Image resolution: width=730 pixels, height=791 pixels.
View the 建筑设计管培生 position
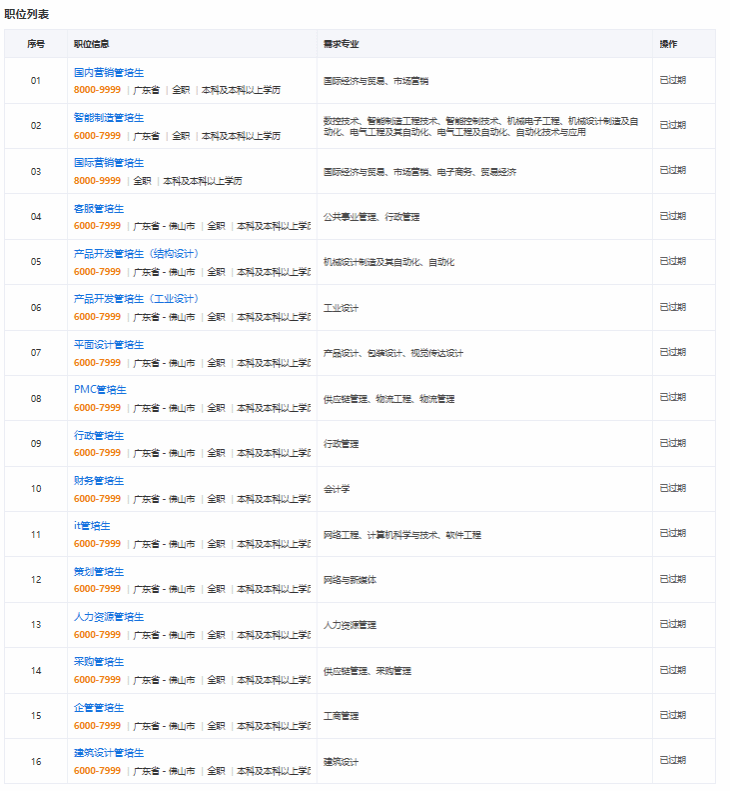click(x=108, y=753)
